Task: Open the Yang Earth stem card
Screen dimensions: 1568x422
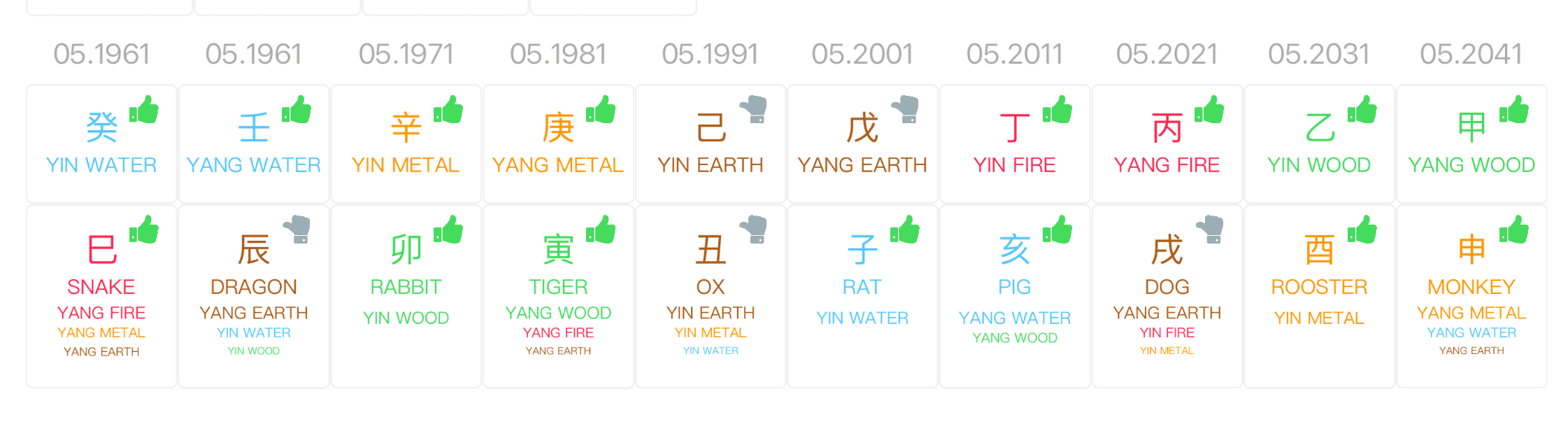Action: click(x=862, y=144)
